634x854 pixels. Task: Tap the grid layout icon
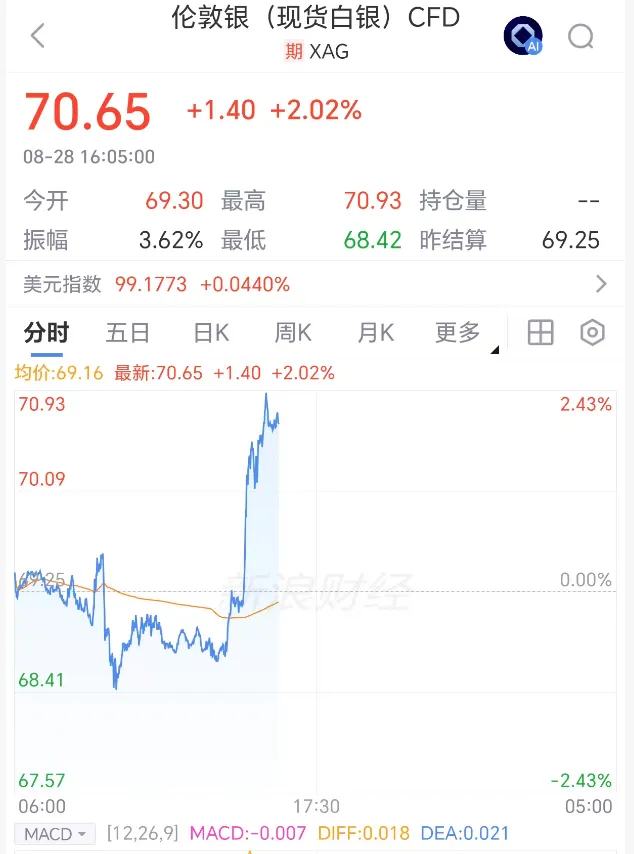point(540,332)
